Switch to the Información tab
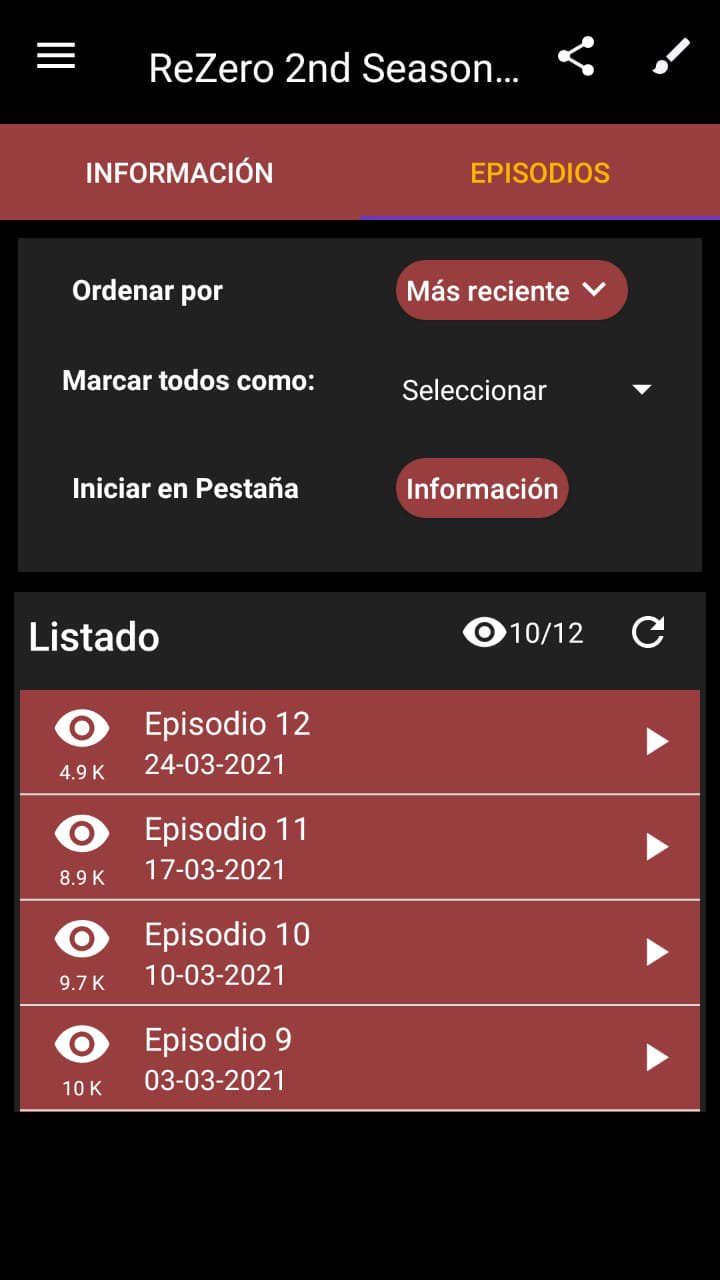 [x=180, y=173]
